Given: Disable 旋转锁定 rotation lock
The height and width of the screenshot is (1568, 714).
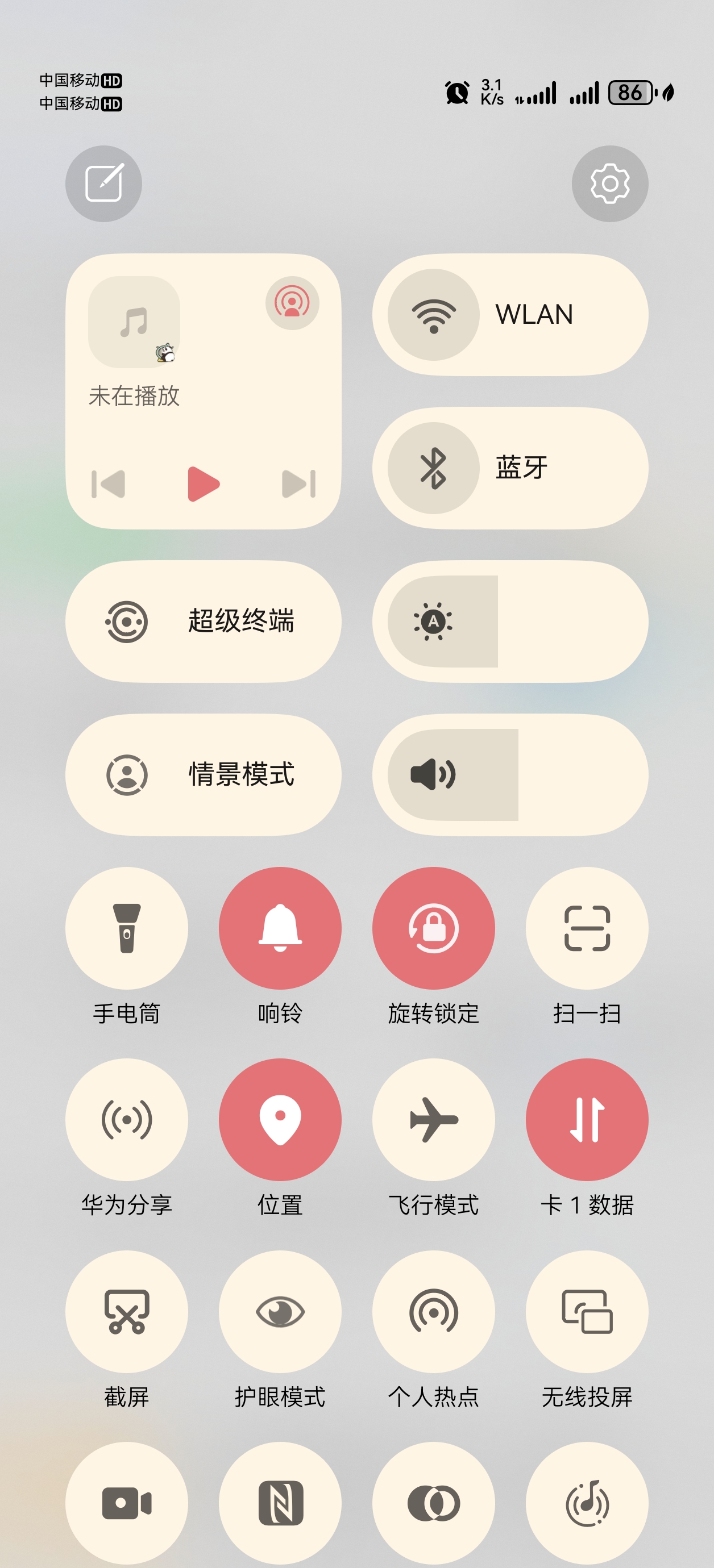Looking at the screenshot, I should click(433, 928).
